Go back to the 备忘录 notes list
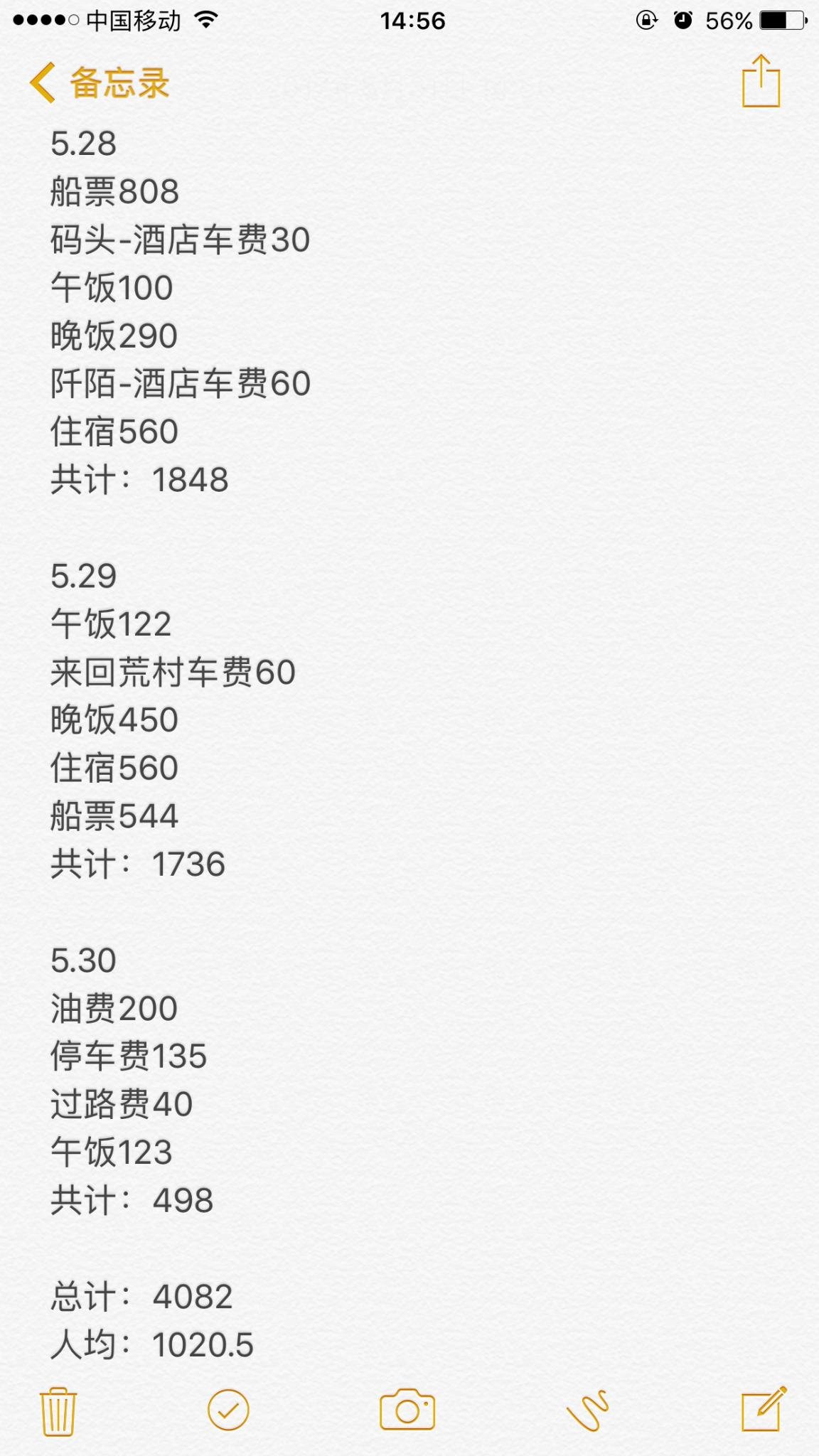 100,83
